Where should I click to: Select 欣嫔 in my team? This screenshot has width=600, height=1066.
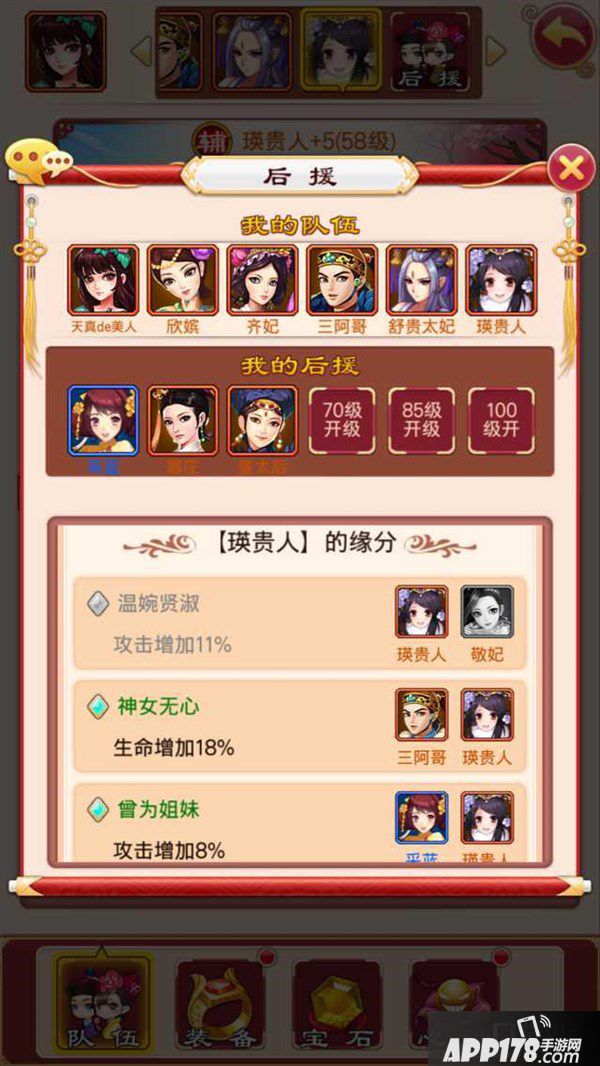point(183,280)
